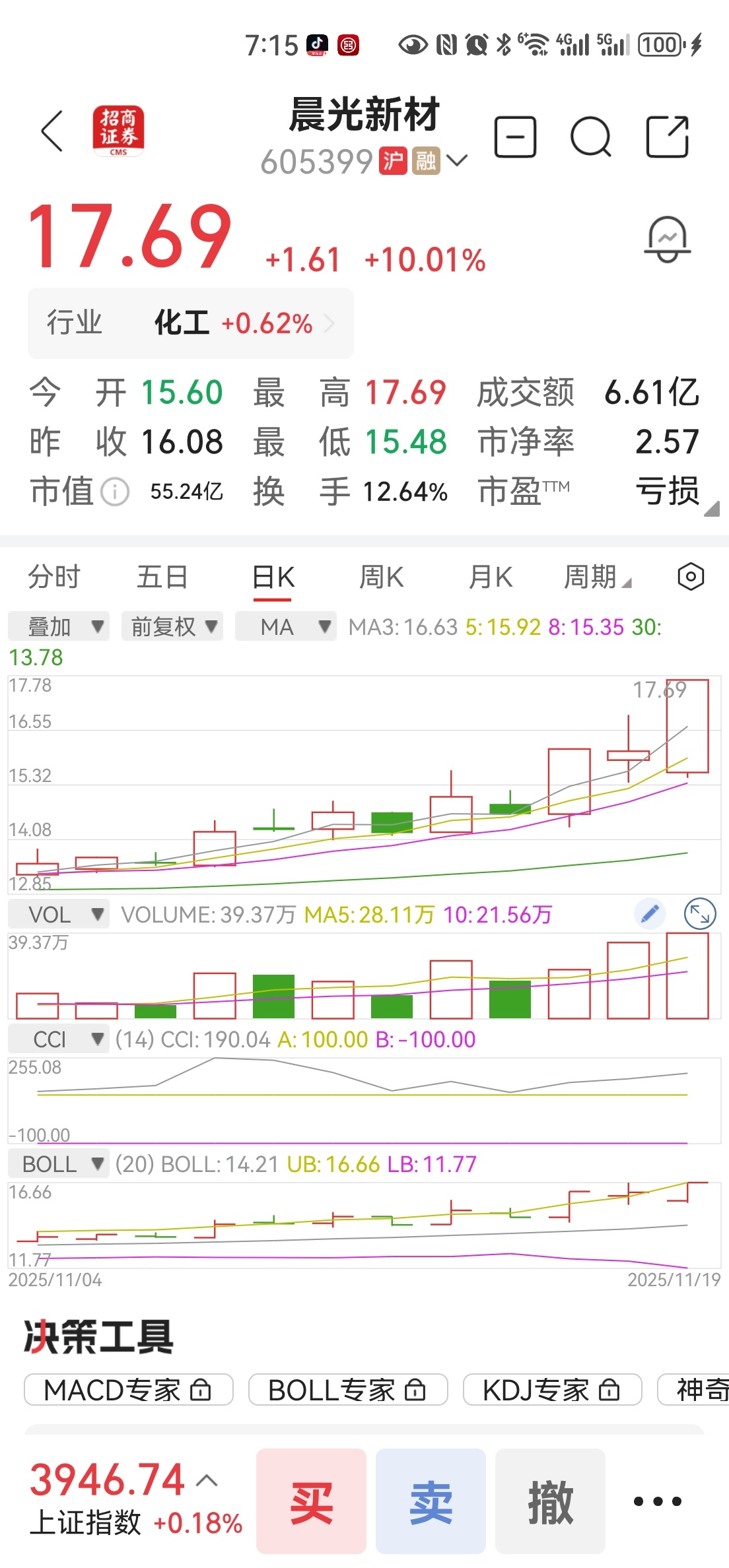Screen dimensions: 729x1568
Task: Tap the blue 卖 sell button
Action: coord(431,1501)
